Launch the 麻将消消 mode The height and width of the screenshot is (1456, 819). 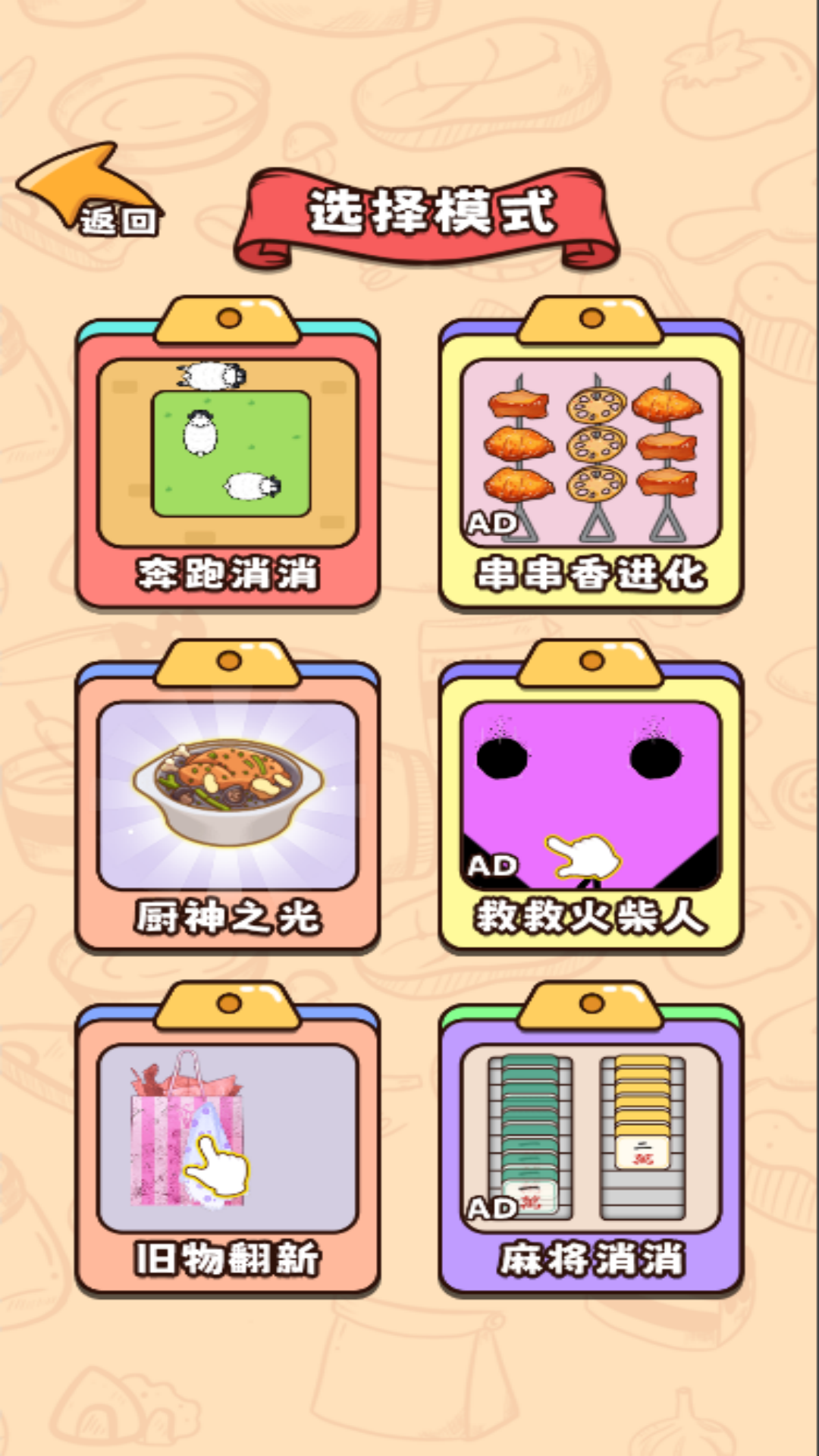(x=591, y=1138)
